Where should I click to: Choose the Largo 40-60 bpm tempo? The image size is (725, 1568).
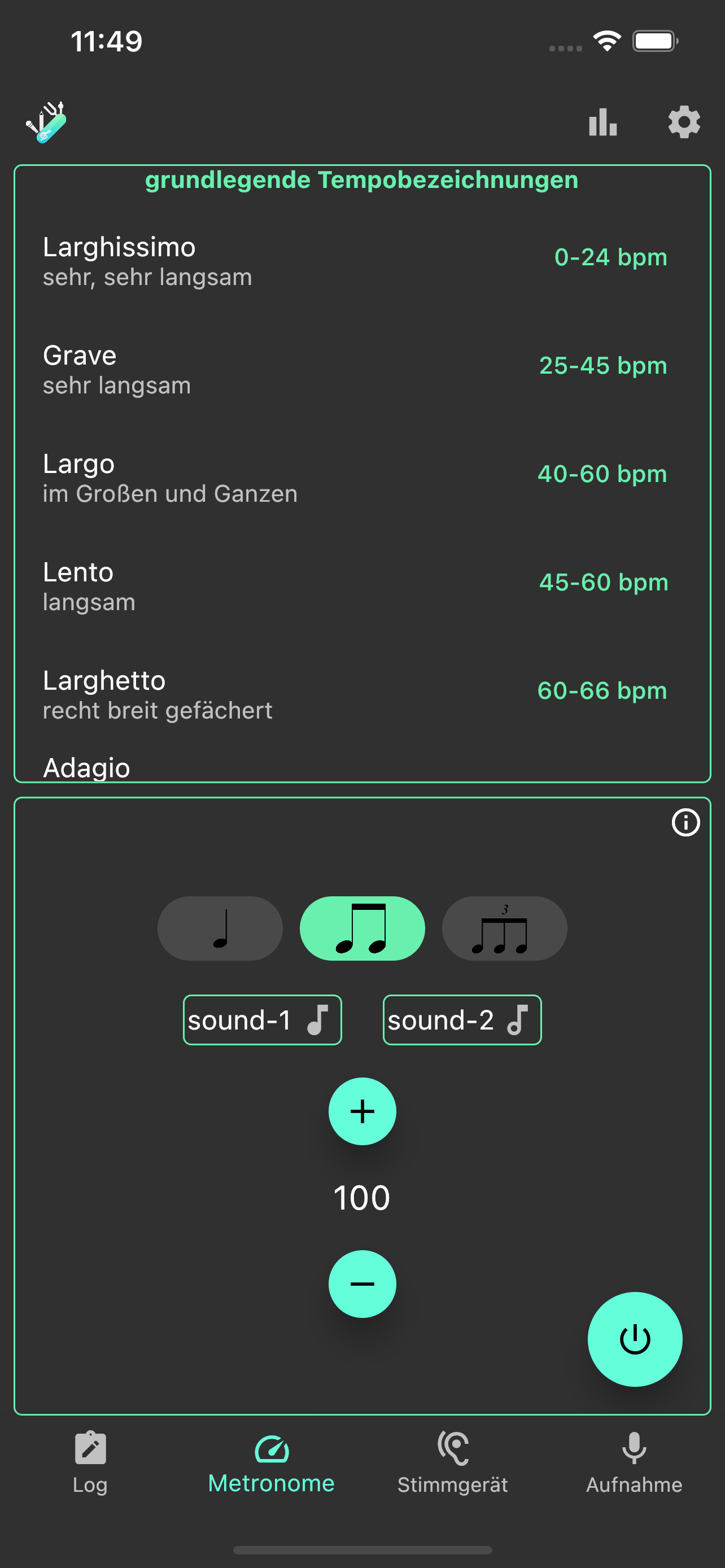click(x=362, y=477)
